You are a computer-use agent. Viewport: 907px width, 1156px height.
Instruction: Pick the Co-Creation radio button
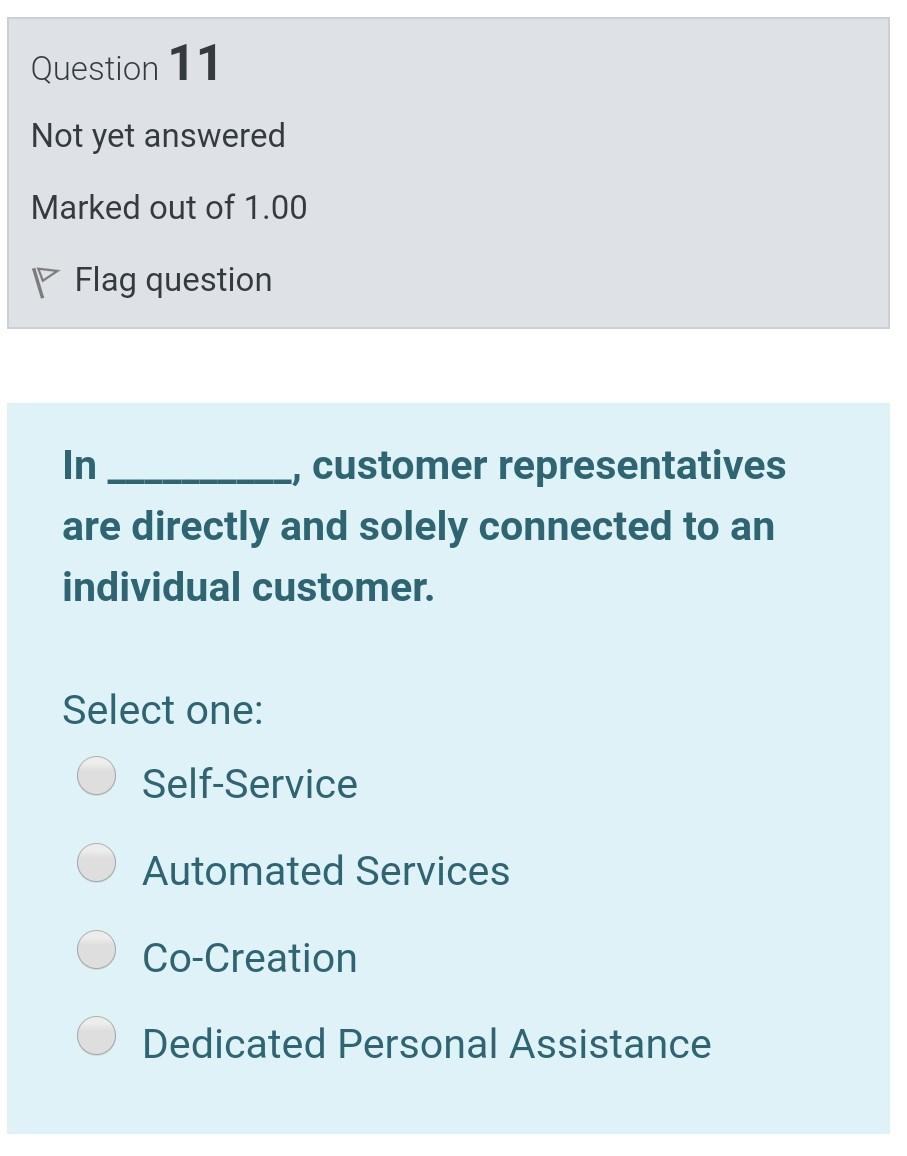(x=97, y=950)
